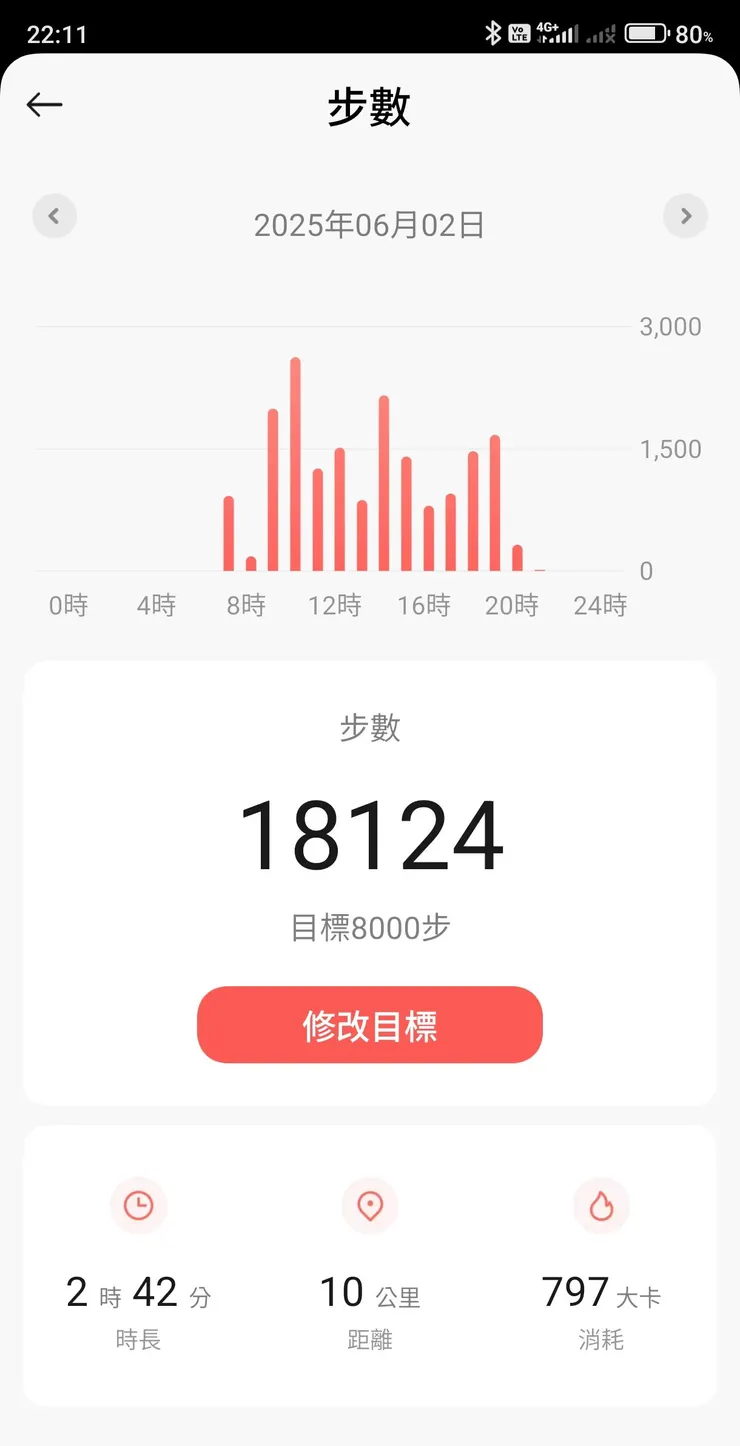The width and height of the screenshot is (740, 1446).
Task: Select the clock icon above 時長
Action: point(139,1206)
